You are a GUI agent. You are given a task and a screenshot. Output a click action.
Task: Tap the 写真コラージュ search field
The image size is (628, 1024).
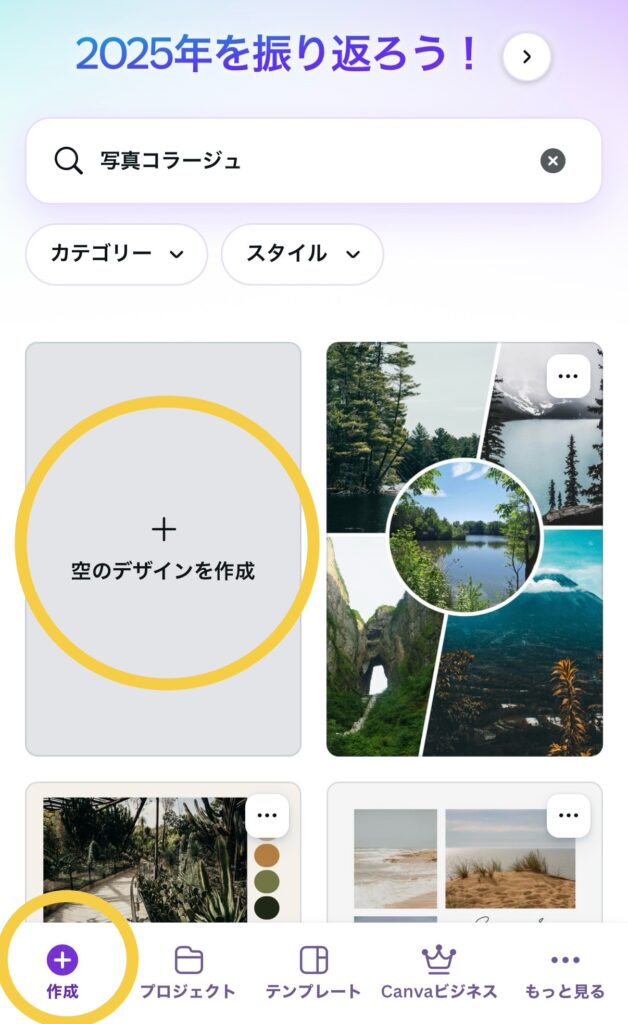coord(300,161)
